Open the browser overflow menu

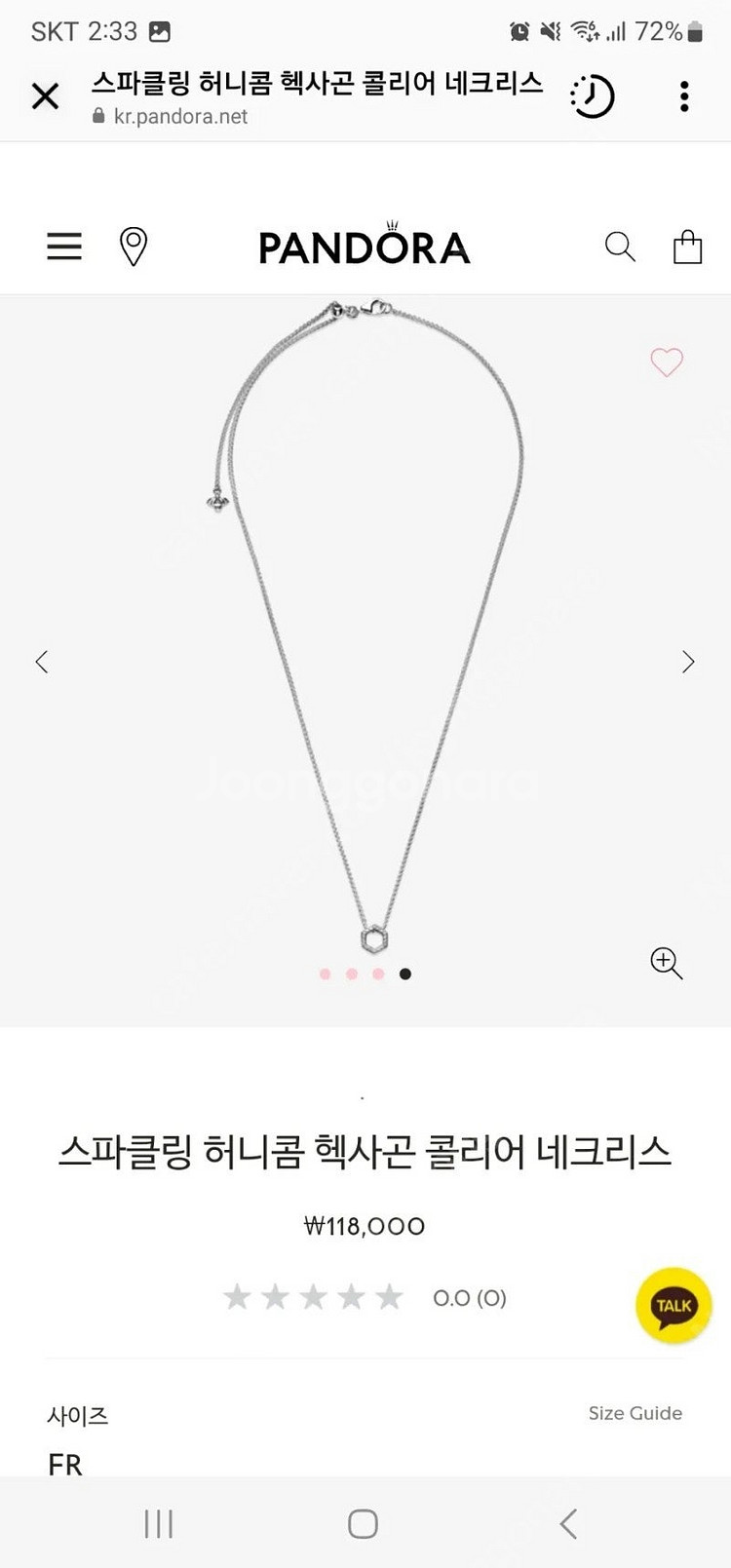[684, 96]
